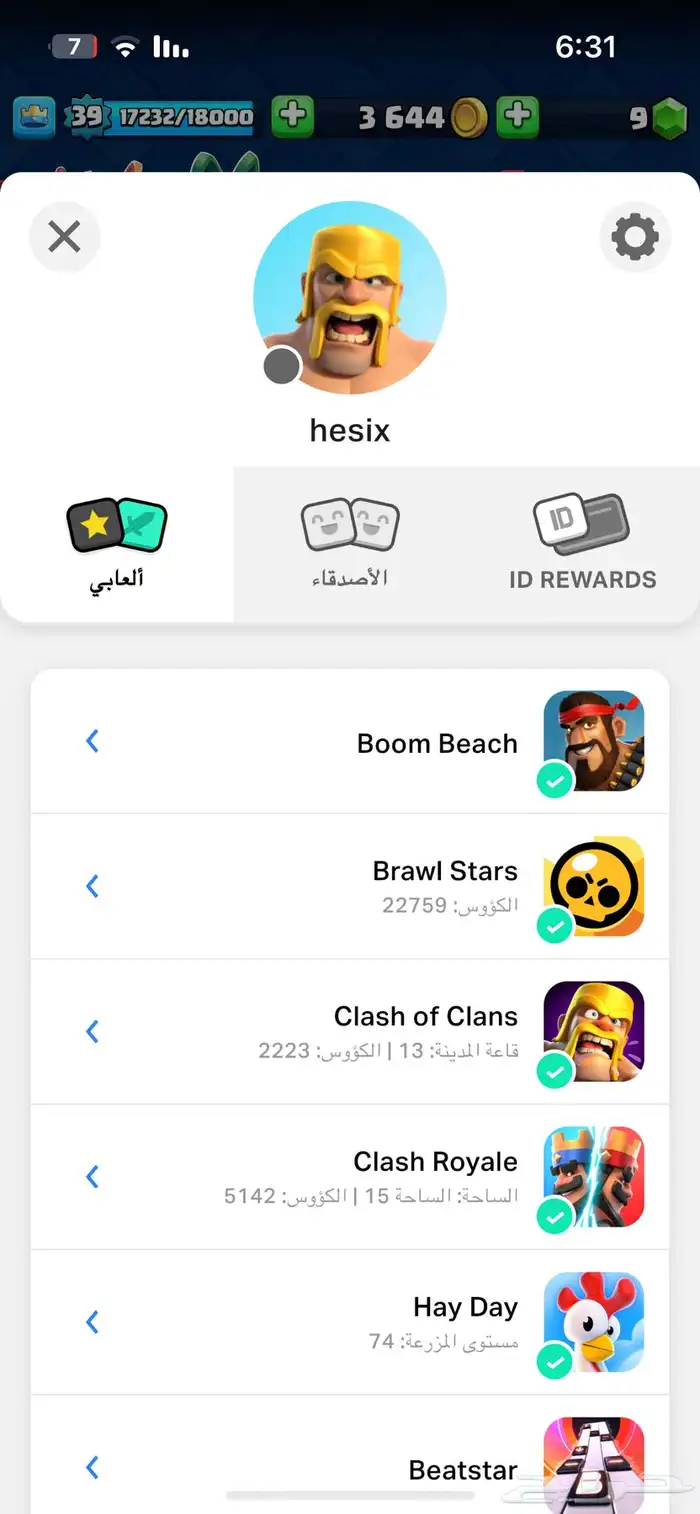
Task: Open the Clash Royale entry
Action: click(350, 1177)
